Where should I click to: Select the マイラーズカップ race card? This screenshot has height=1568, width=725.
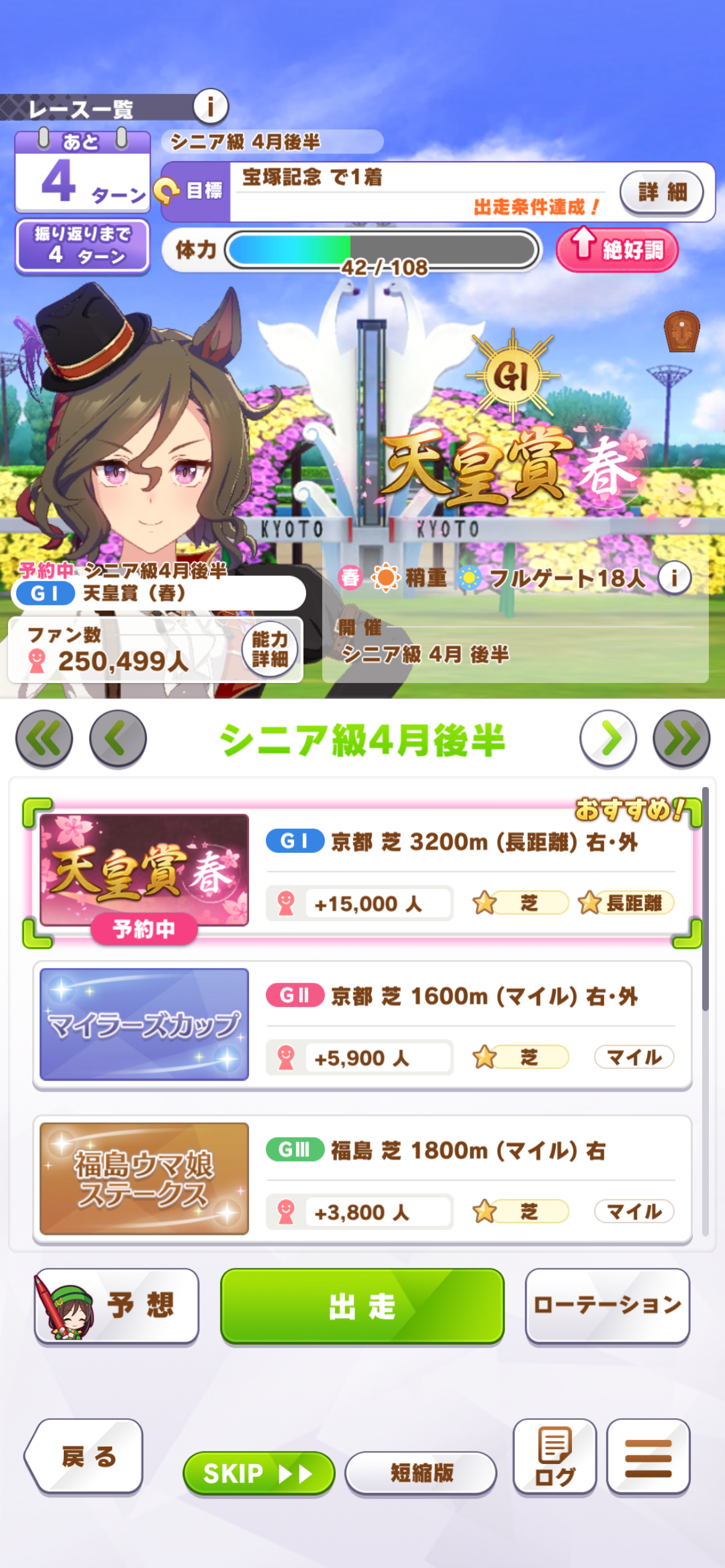(362, 1026)
